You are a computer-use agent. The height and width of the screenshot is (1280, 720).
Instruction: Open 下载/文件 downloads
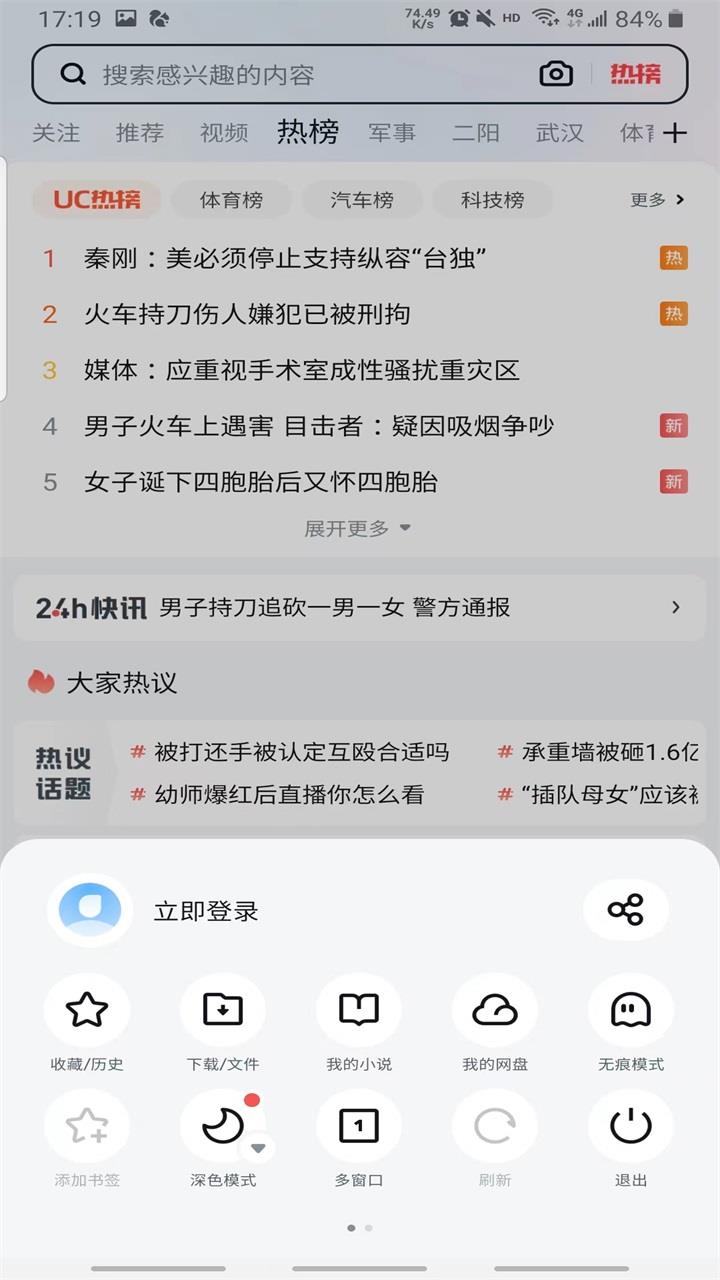(x=223, y=1012)
